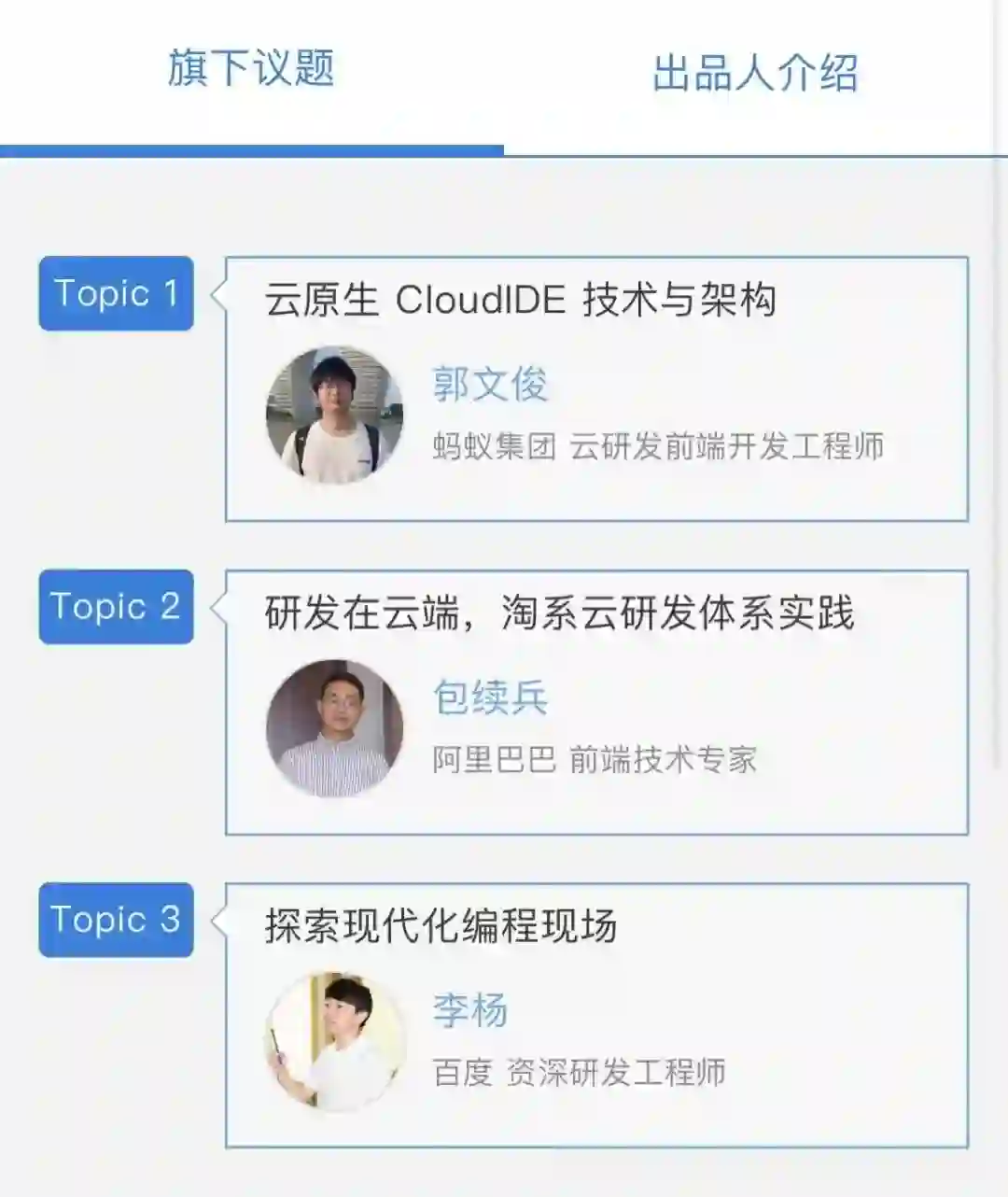Screen dimensions: 1008x1197
Task: Open the 探索现代化编程现场 topic card
Action: click(x=596, y=1015)
